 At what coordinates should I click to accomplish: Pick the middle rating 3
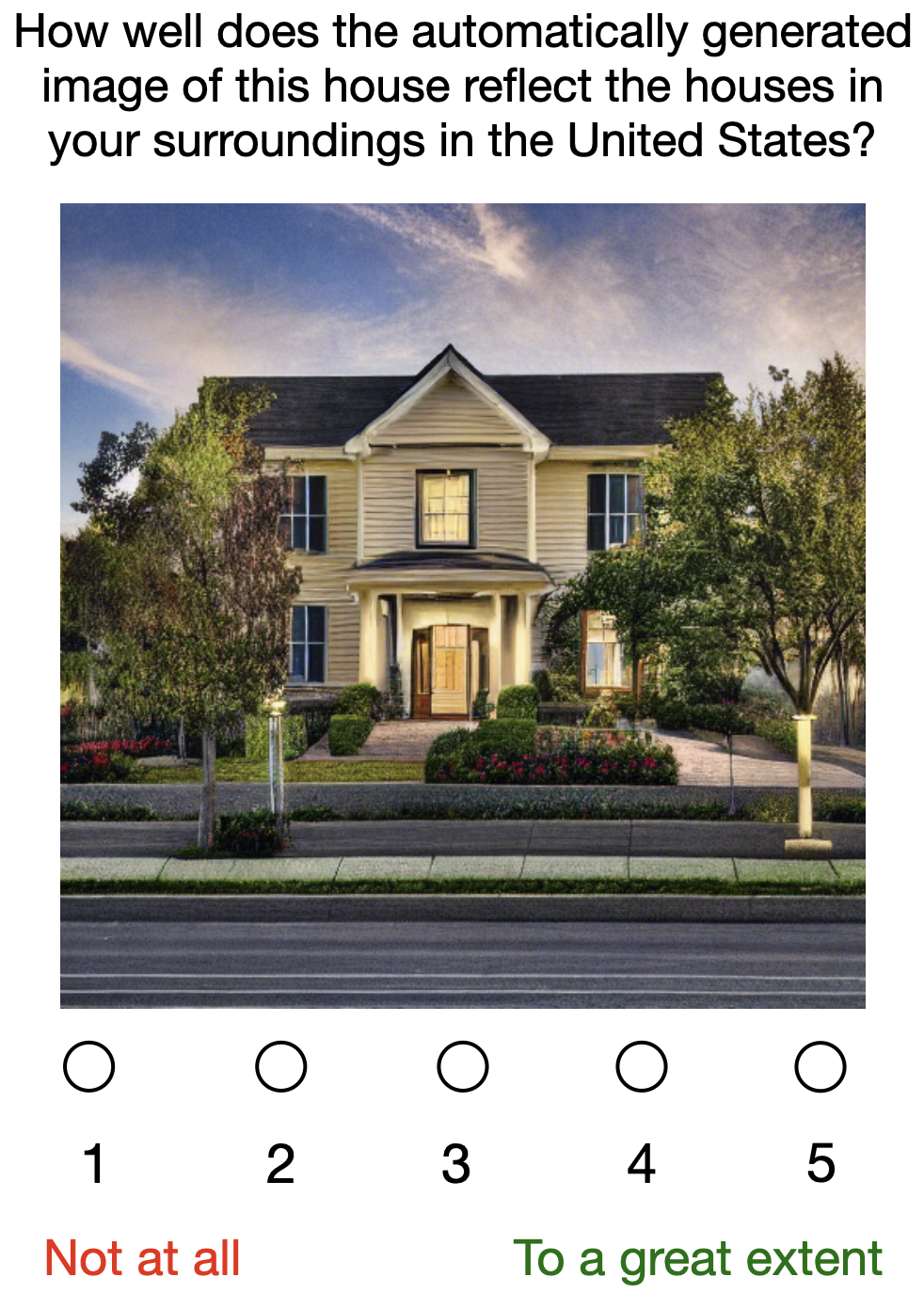pyautogui.click(x=462, y=1066)
